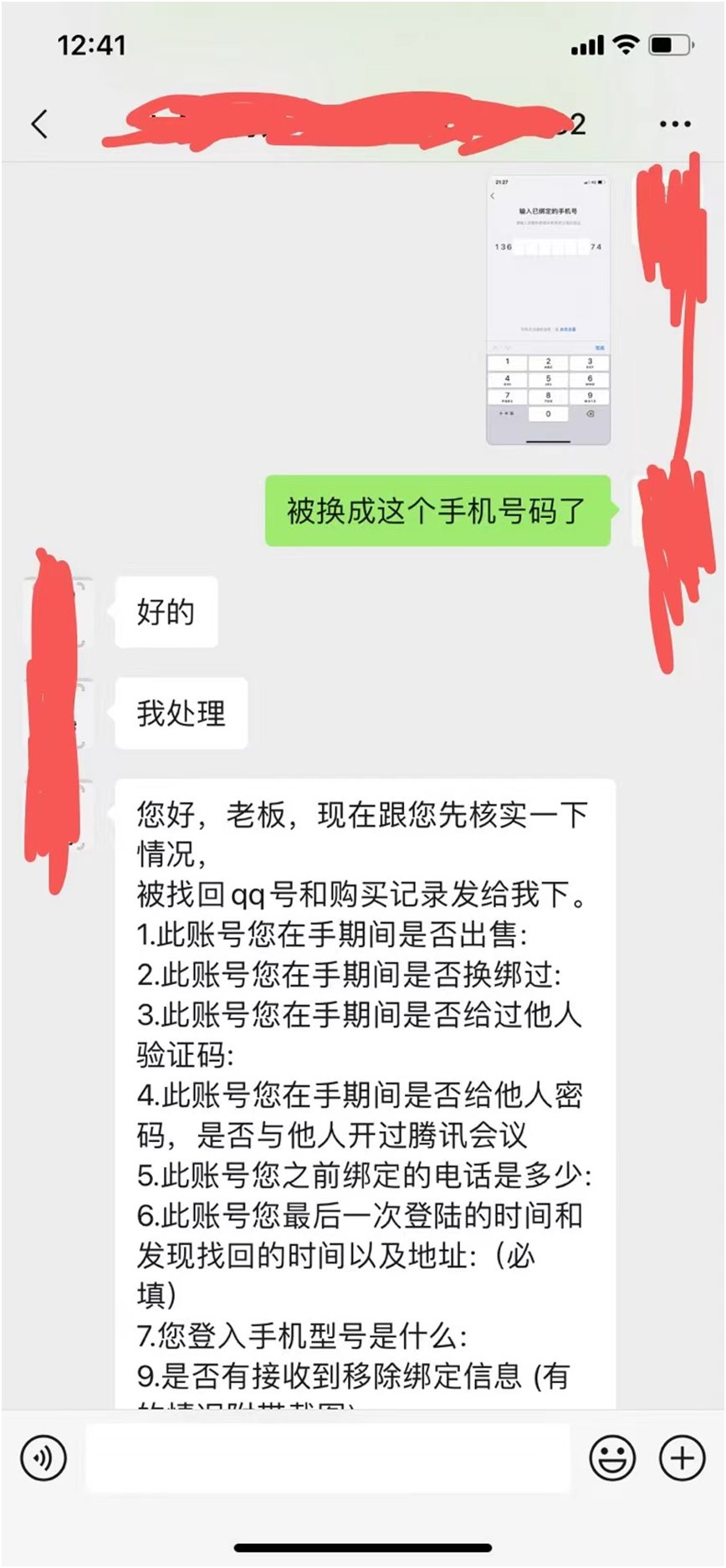Tap the 好的 message bubble
The height and width of the screenshot is (1568, 726).
pyautogui.click(x=165, y=612)
